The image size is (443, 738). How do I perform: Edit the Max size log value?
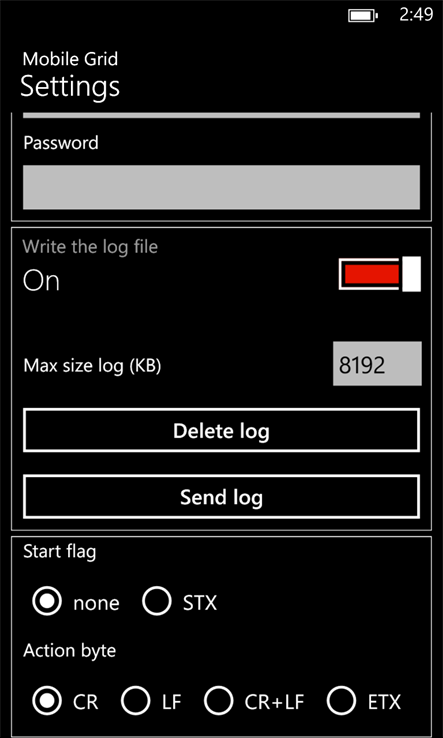377,364
